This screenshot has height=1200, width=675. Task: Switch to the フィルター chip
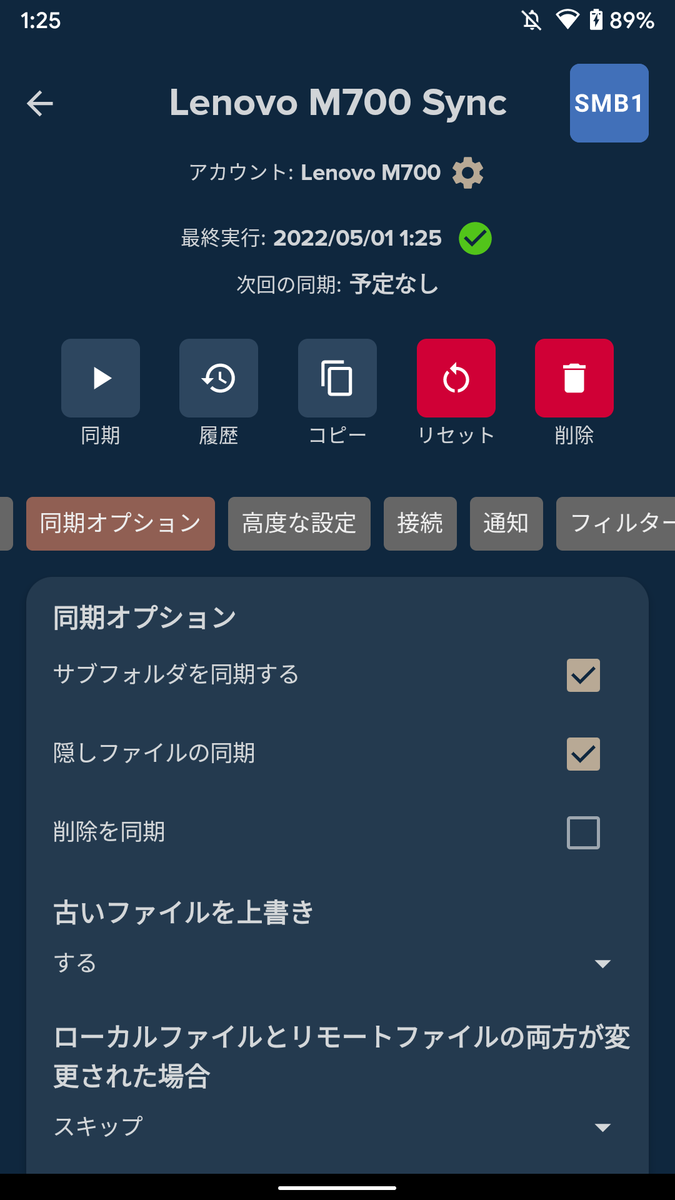pos(616,524)
